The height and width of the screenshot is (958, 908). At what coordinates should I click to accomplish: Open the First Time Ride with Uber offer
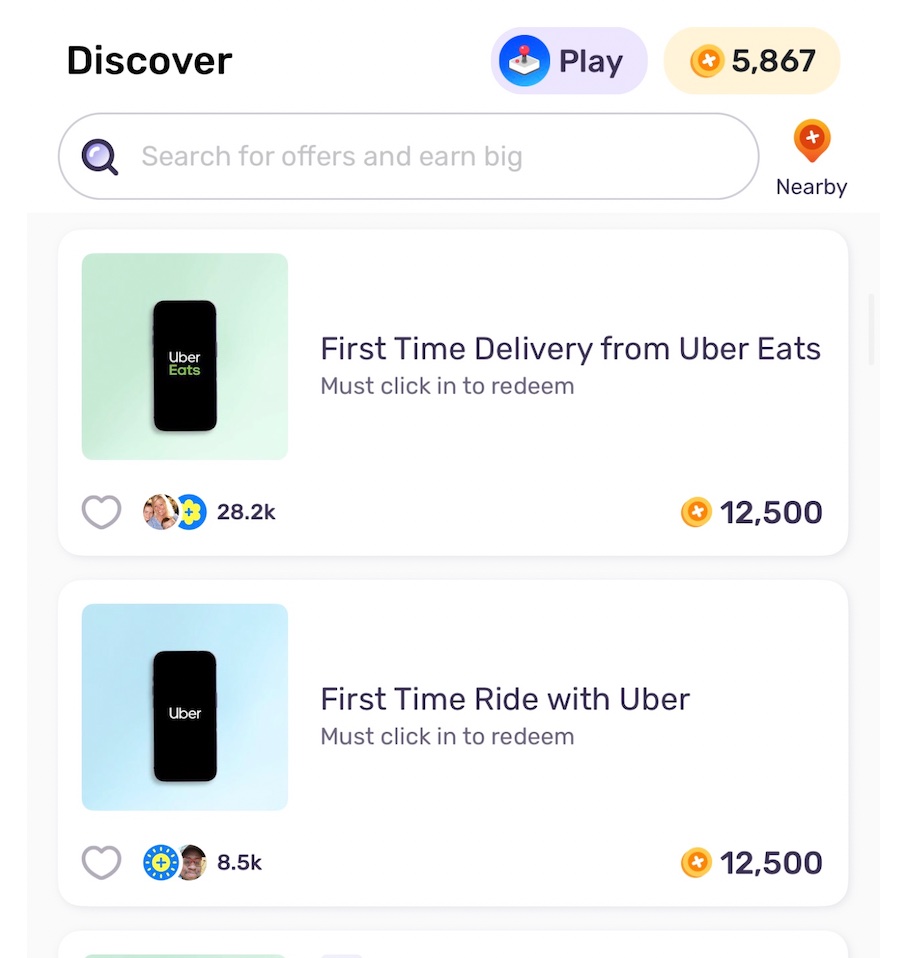pyautogui.click(x=504, y=699)
